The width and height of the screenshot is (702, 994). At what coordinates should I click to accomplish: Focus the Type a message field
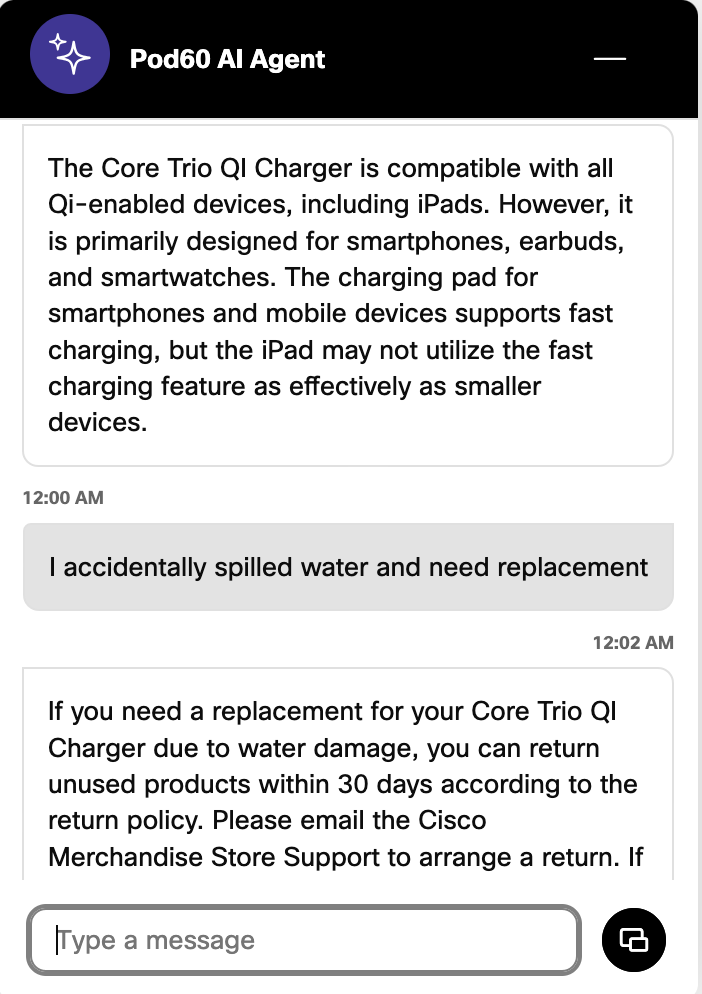[x=303, y=940]
